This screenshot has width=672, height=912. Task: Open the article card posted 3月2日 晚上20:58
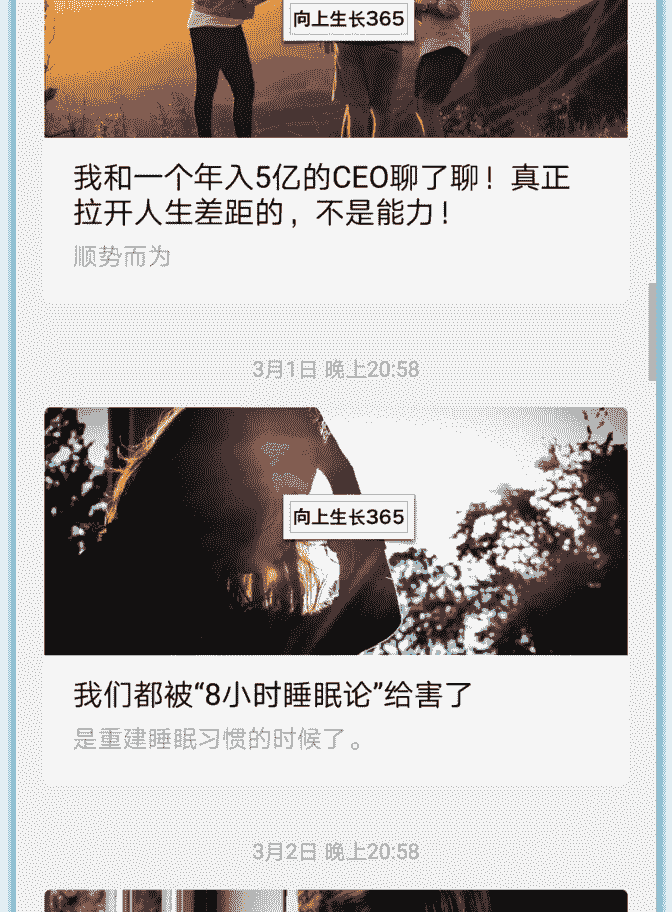tap(335, 900)
